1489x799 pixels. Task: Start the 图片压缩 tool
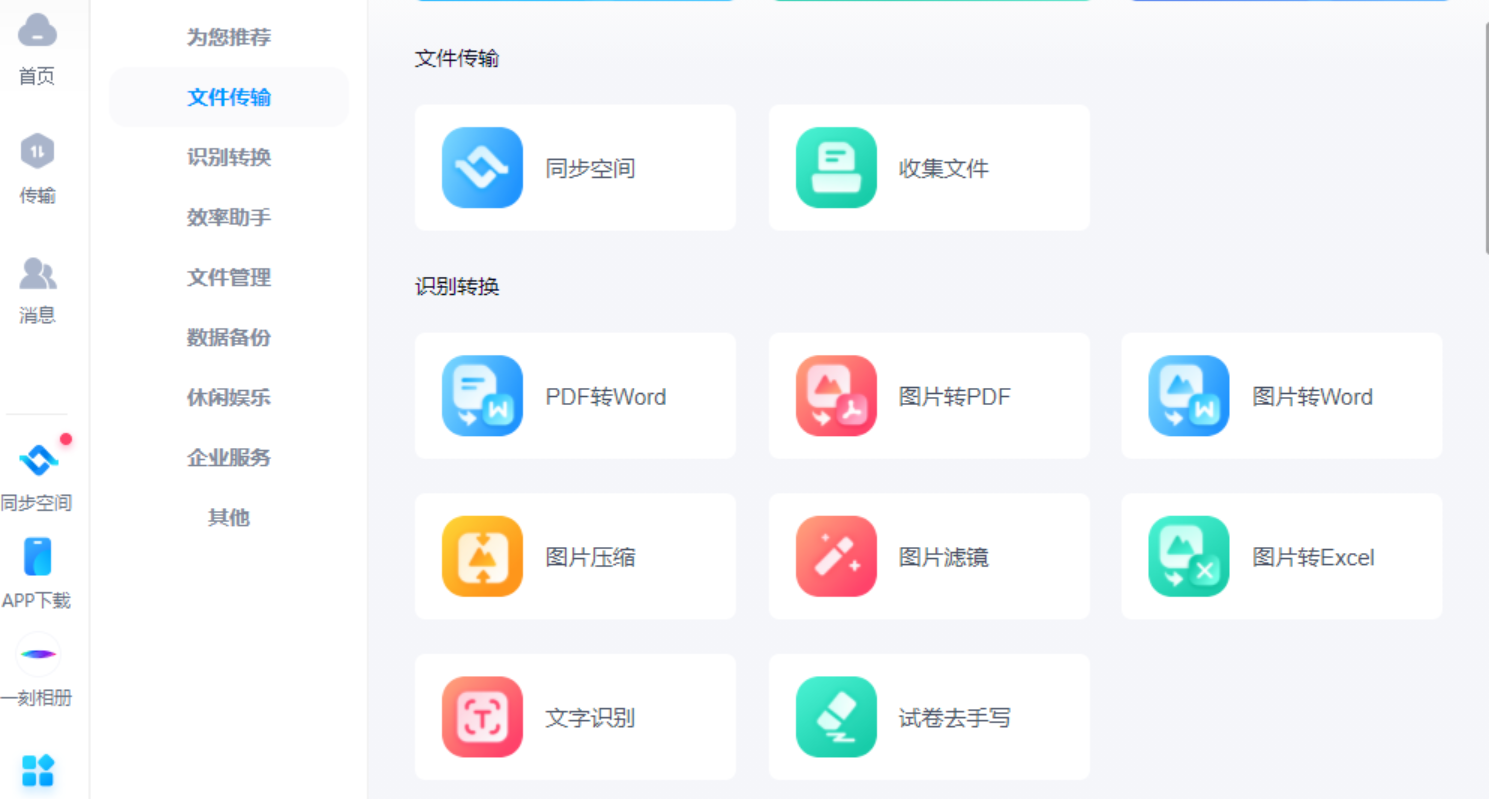[575, 556]
